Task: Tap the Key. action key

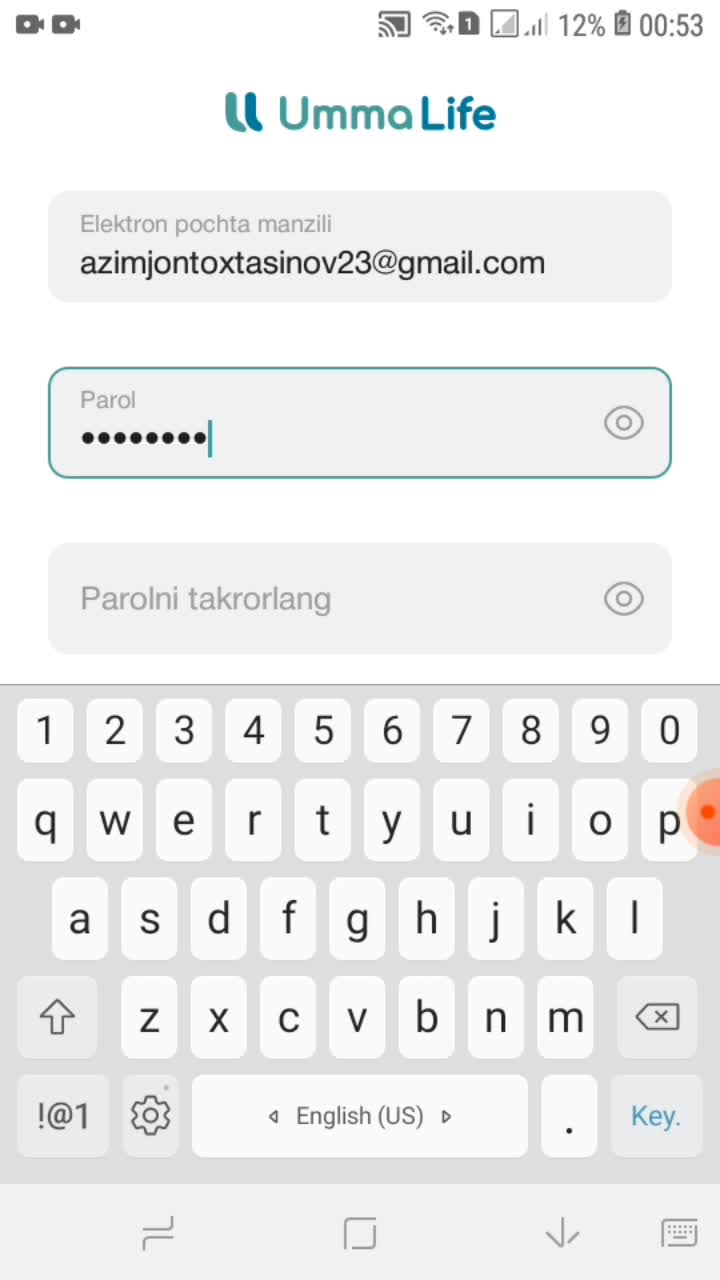Action: [x=656, y=1116]
